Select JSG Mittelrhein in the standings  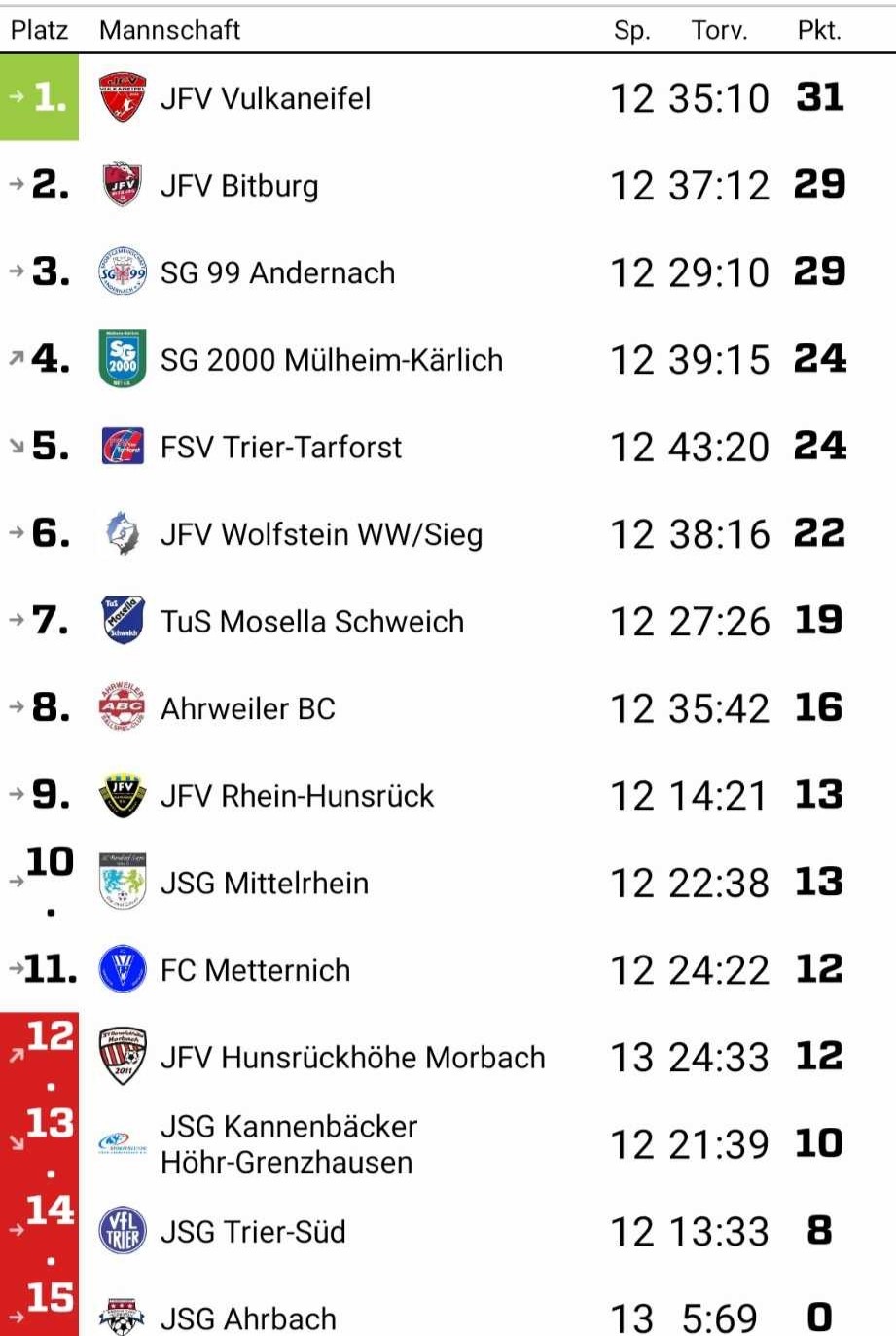point(264,883)
